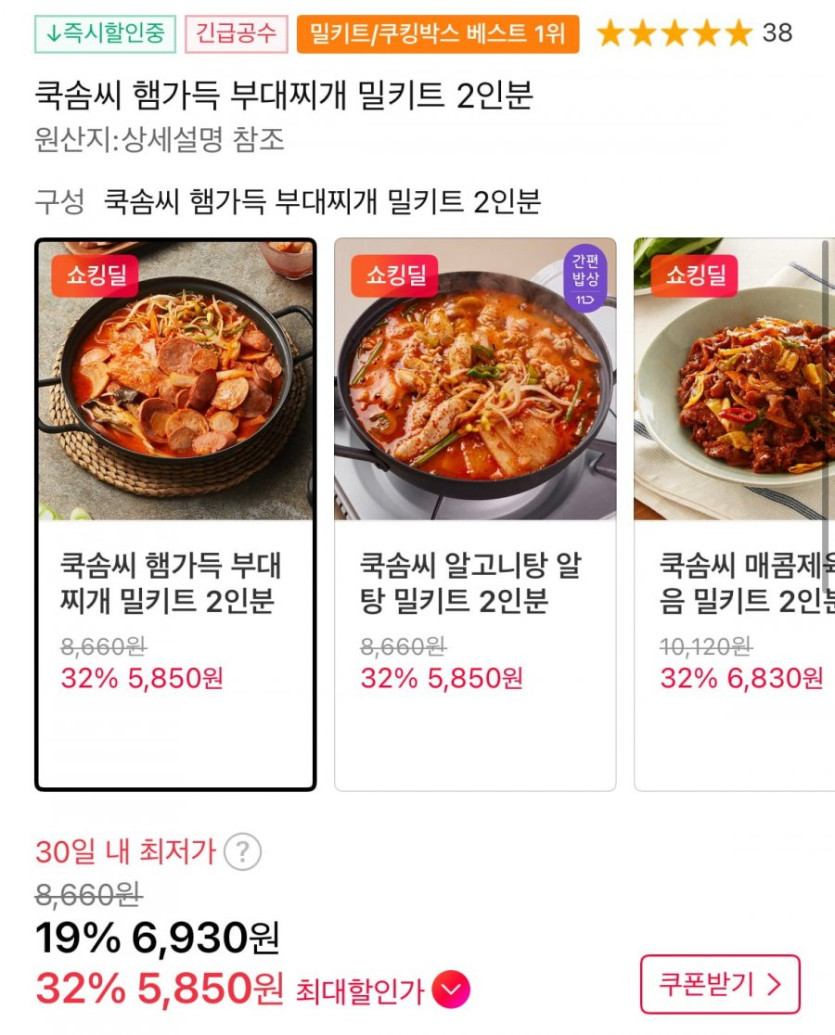Tap the 쿠폰받기 button
This screenshot has height=1035, width=835.
720,985
